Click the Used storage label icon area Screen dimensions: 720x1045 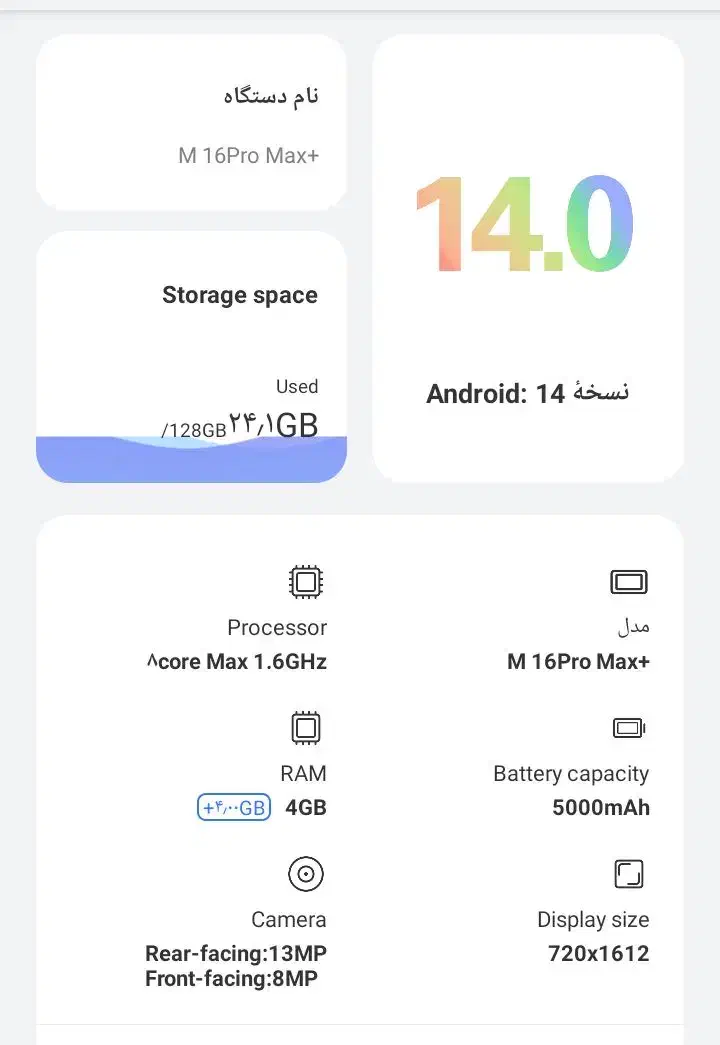297,386
